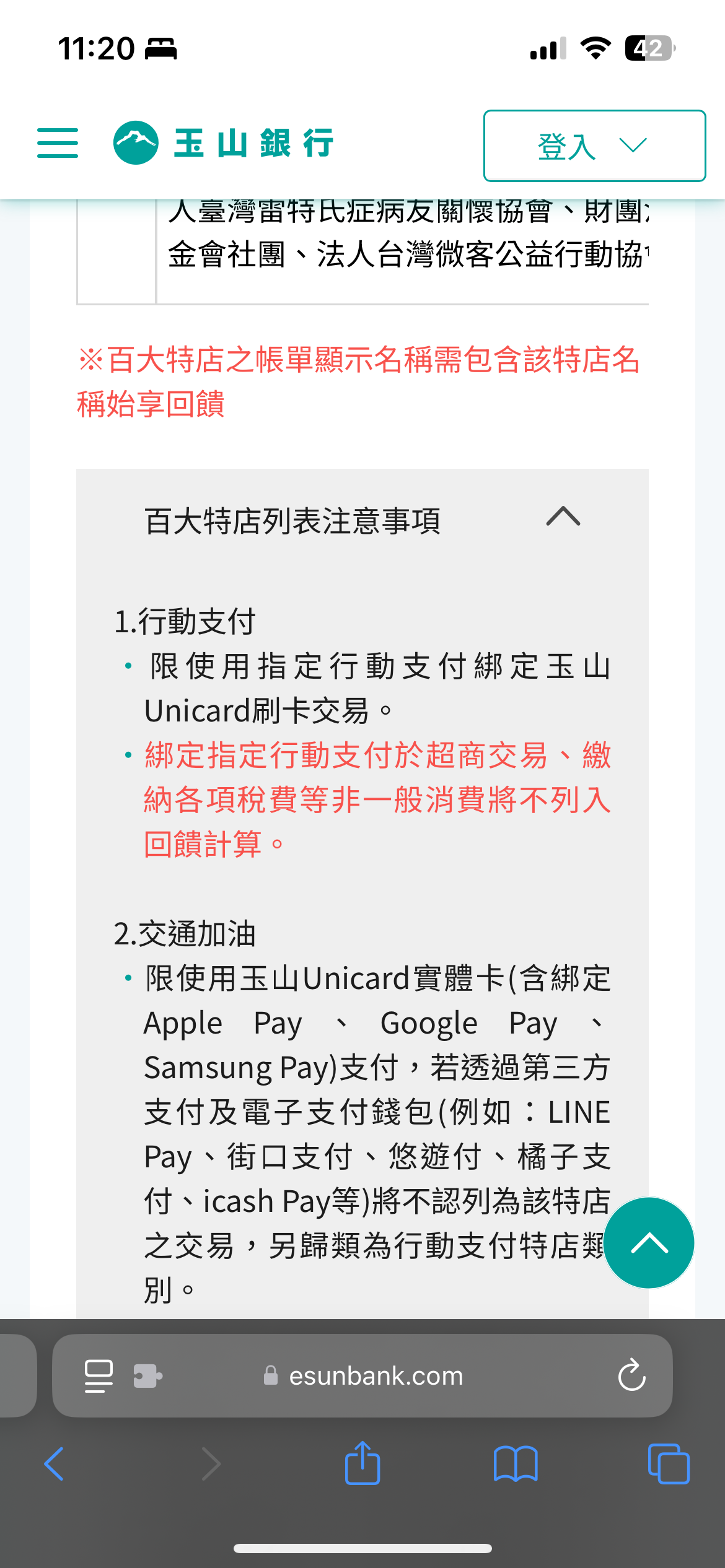Open the extensions puzzle icon
The height and width of the screenshot is (1568, 725).
[x=148, y=1376]
